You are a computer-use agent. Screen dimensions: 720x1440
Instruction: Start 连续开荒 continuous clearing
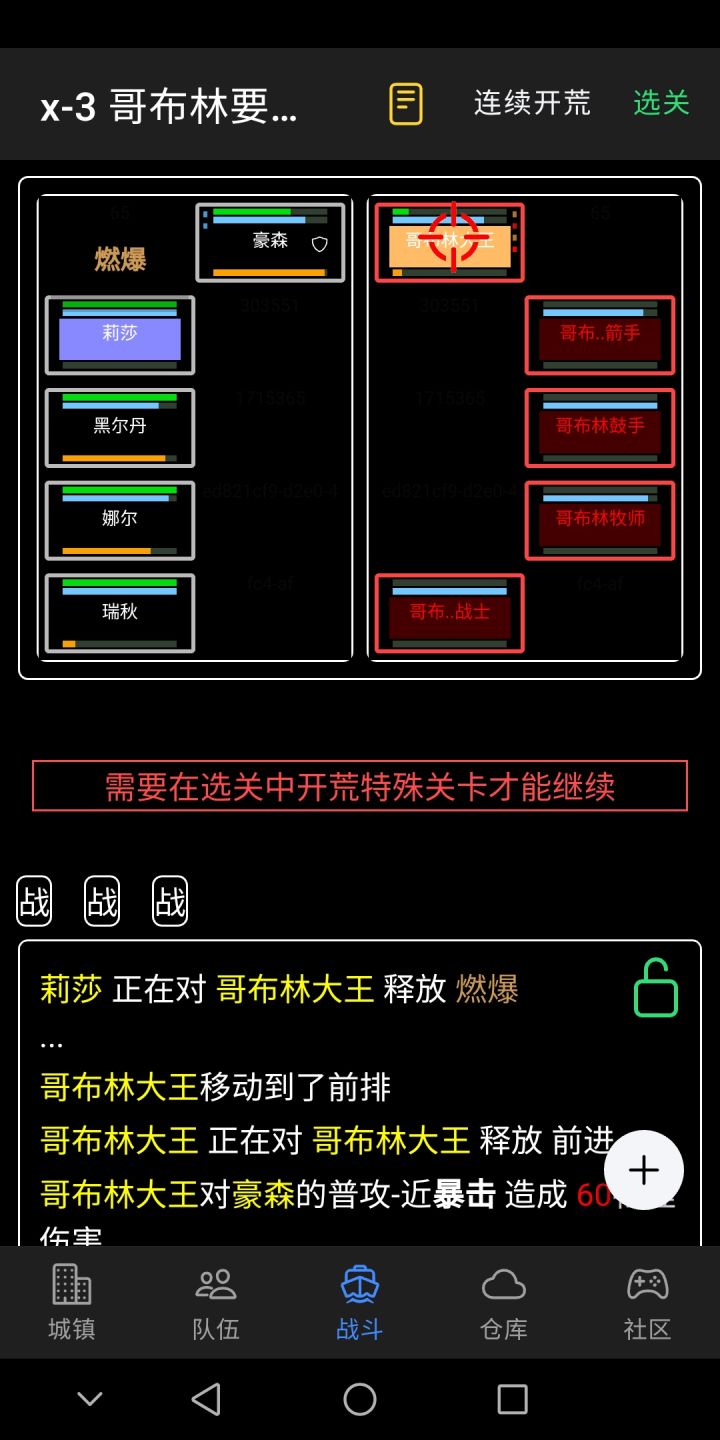(532, 103)
